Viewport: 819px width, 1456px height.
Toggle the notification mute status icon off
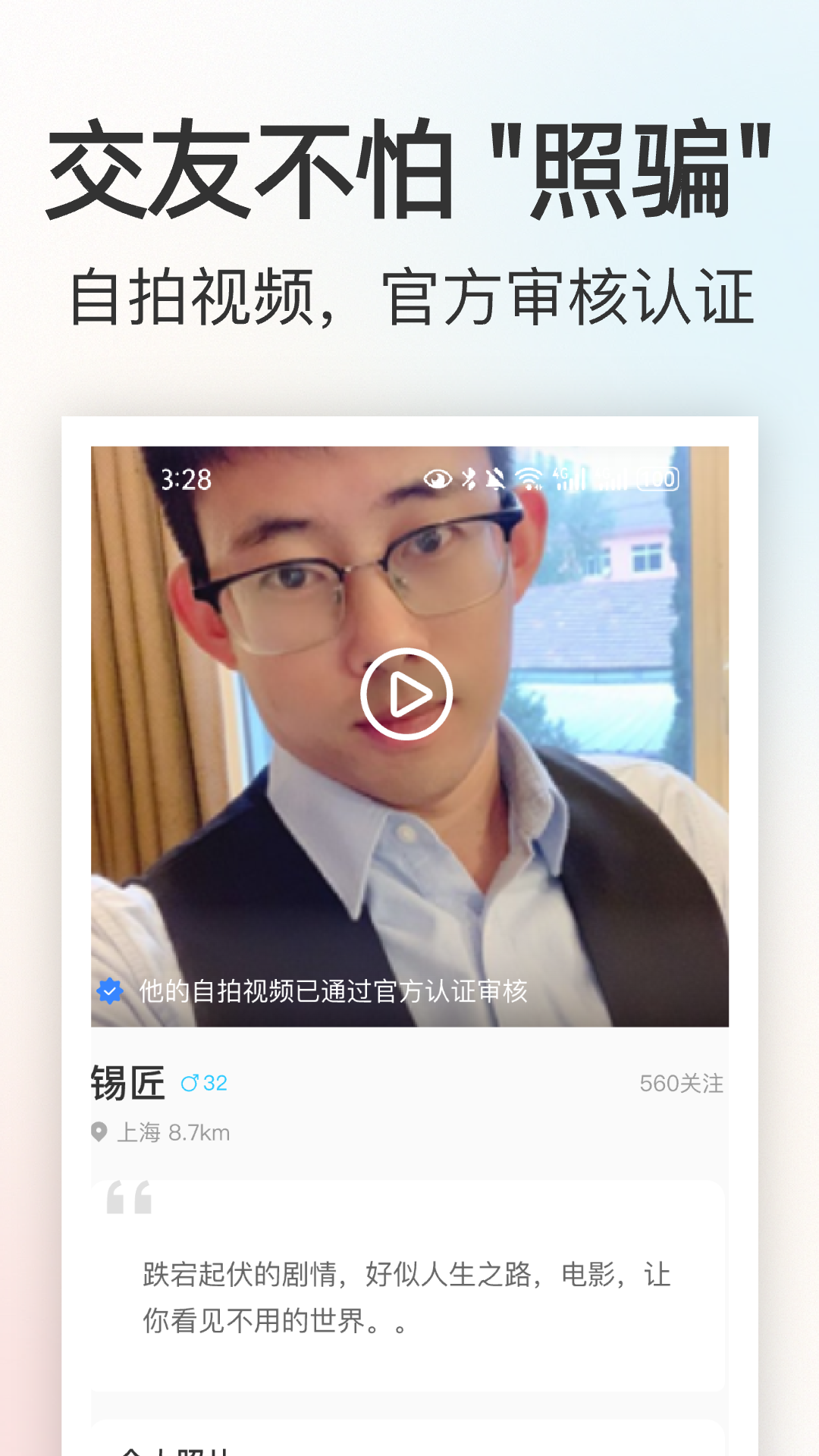[x=494, y=479]
